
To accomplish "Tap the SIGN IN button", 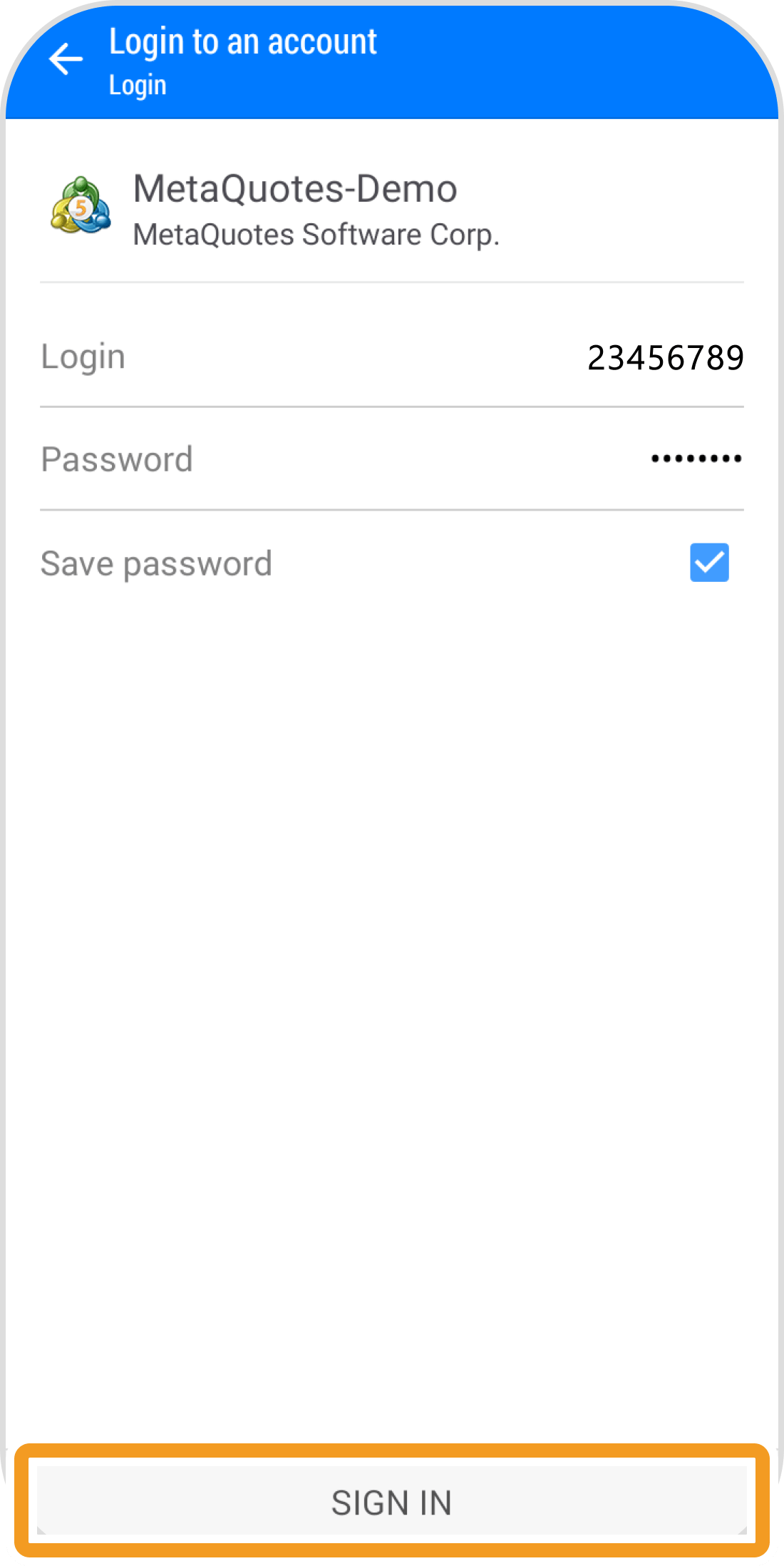I will pyautogui.click(x=391, y=1502).
